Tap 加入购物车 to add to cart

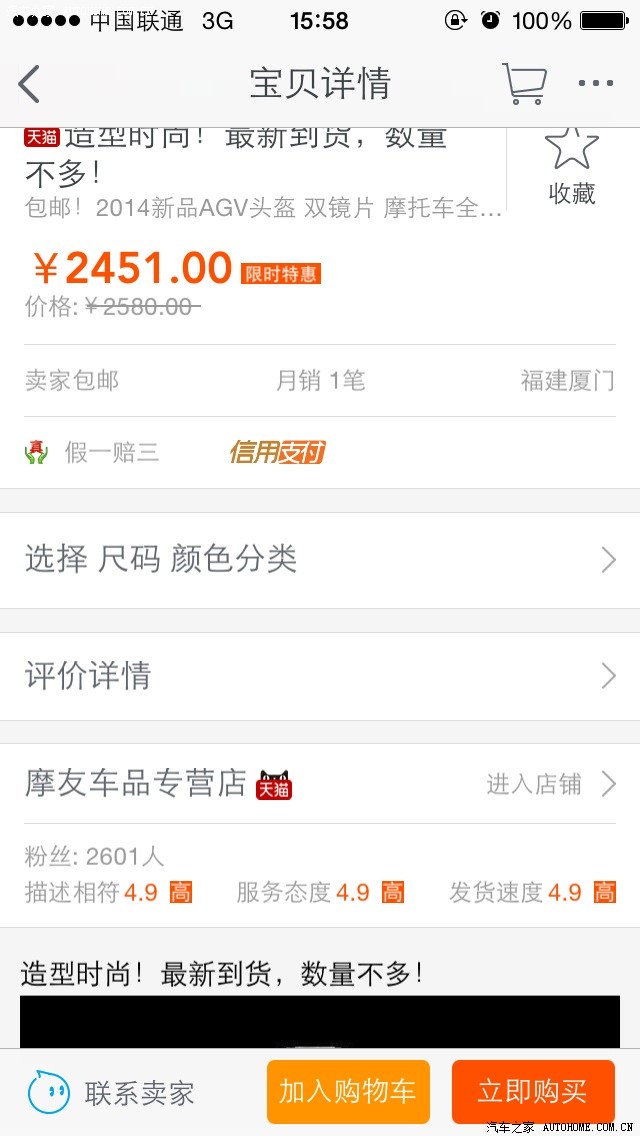[348, 1092]
